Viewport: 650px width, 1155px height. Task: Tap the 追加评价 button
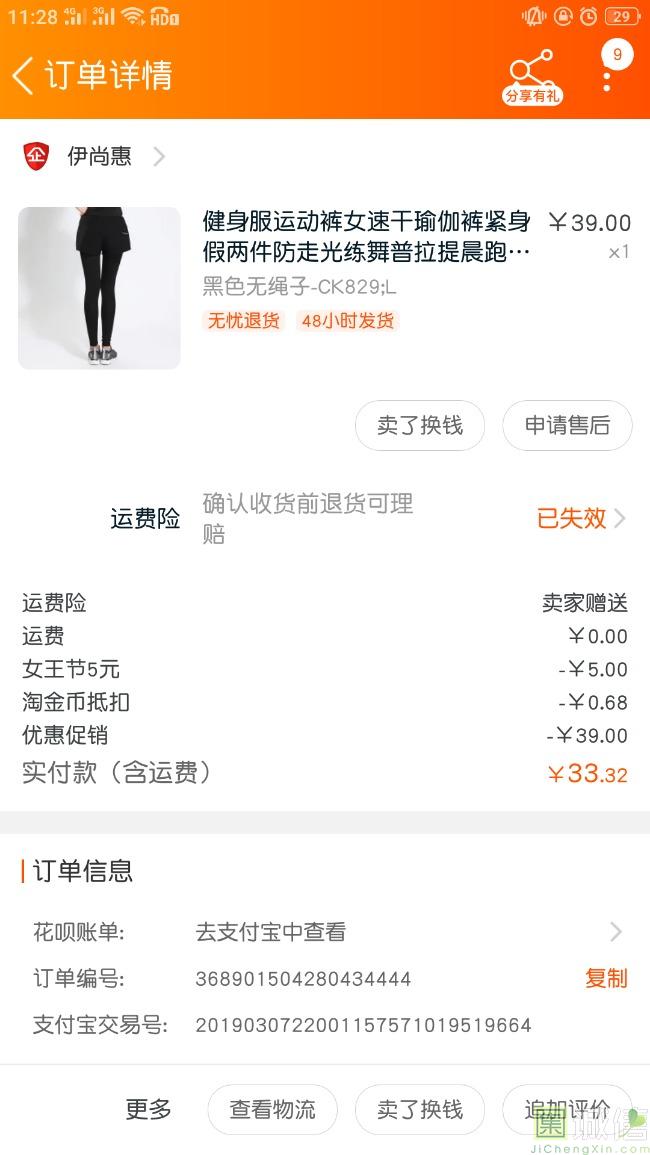click(566, 1109)
